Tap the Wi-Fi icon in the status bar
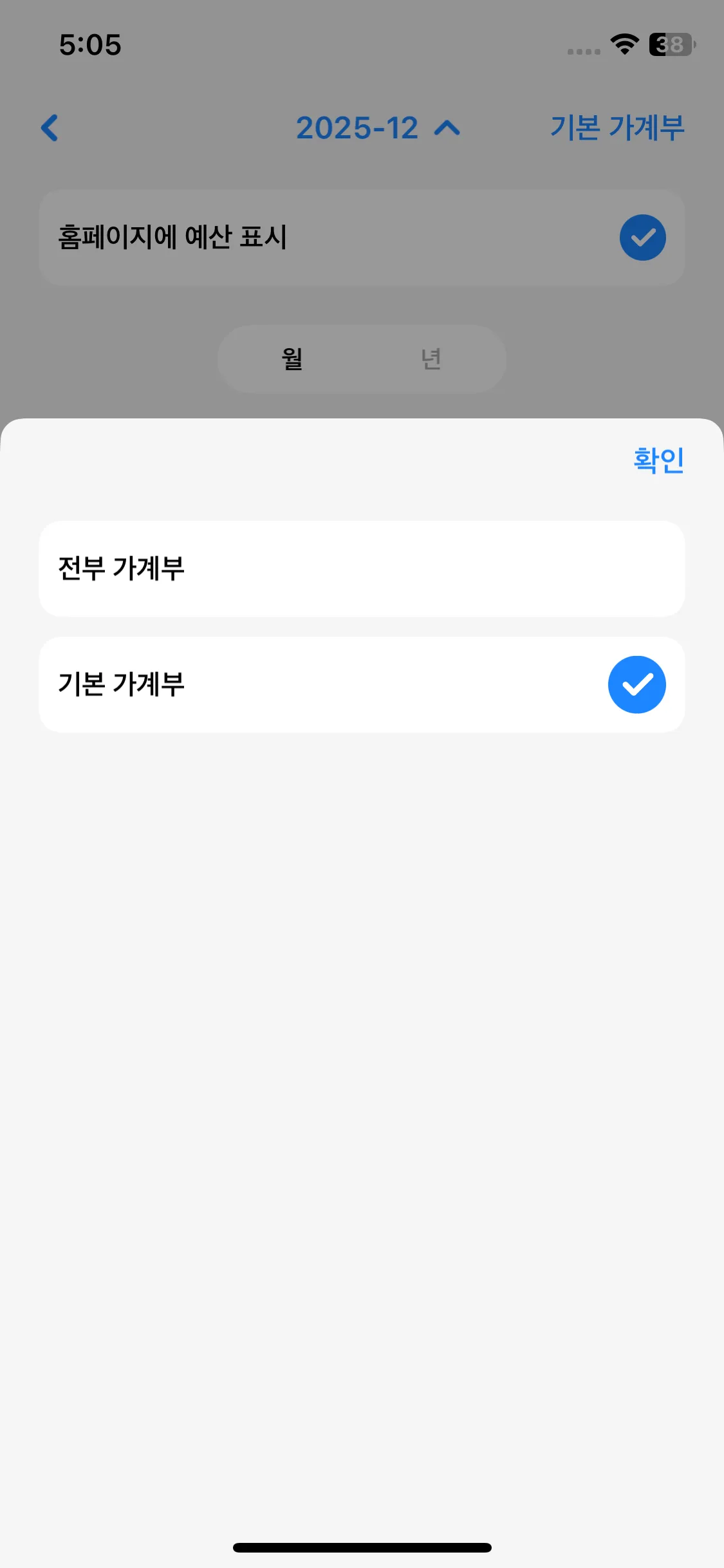The image size is (724, 1568). (x=622, y=44)
